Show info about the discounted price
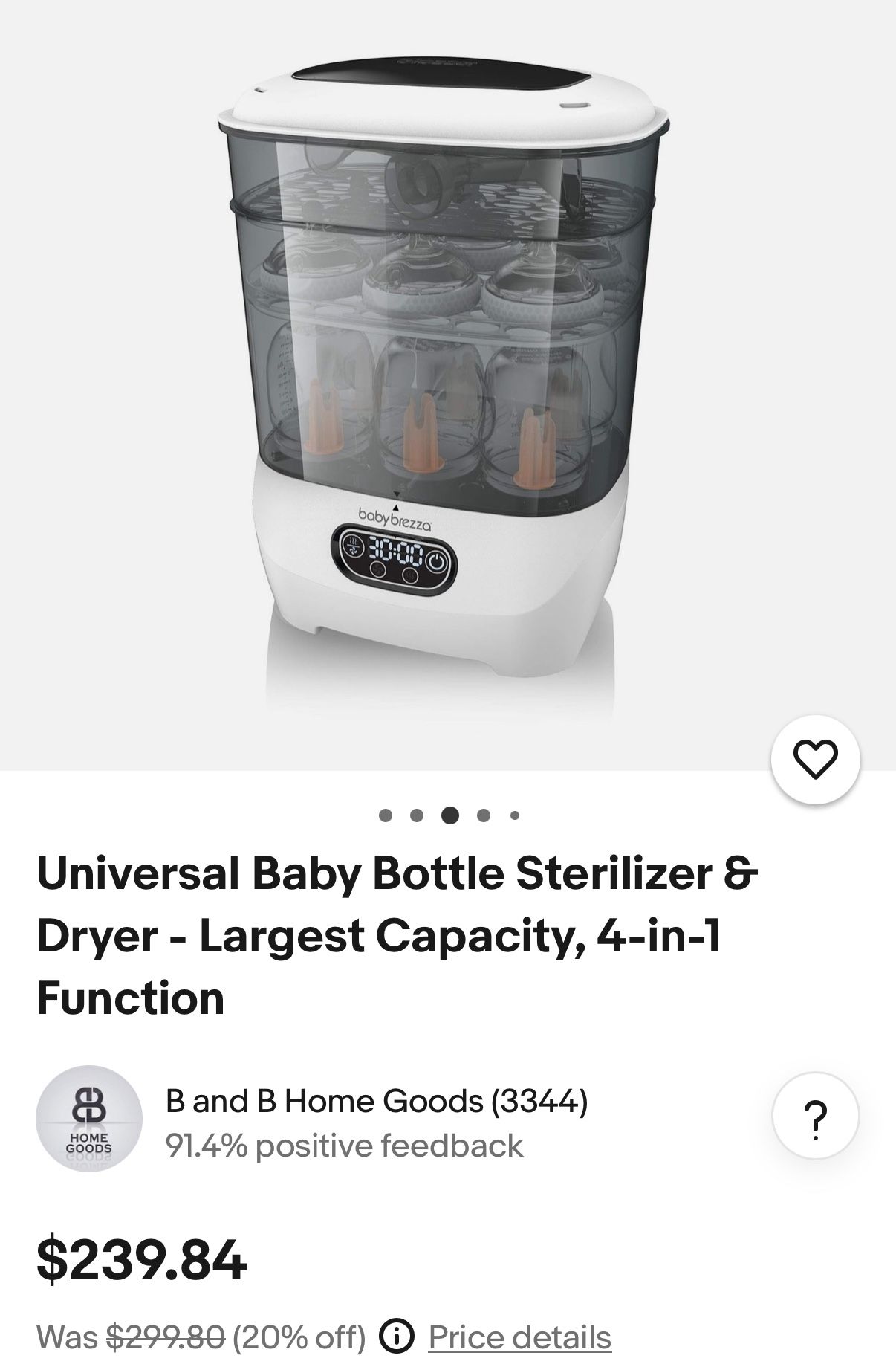Image resolution: width=896 pixels, height=1370 pixels. (x=397, y=1338)
